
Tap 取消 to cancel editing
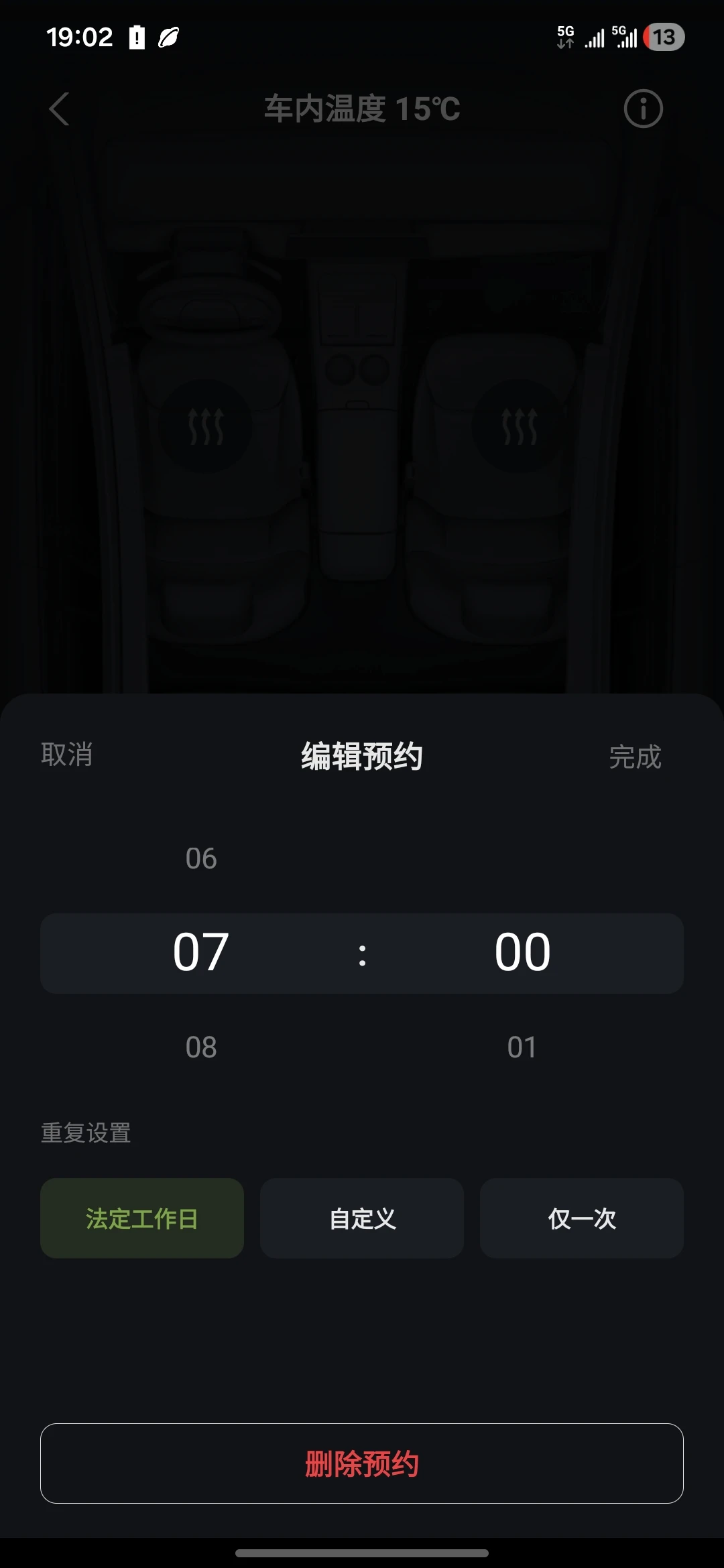pos(66,755)
